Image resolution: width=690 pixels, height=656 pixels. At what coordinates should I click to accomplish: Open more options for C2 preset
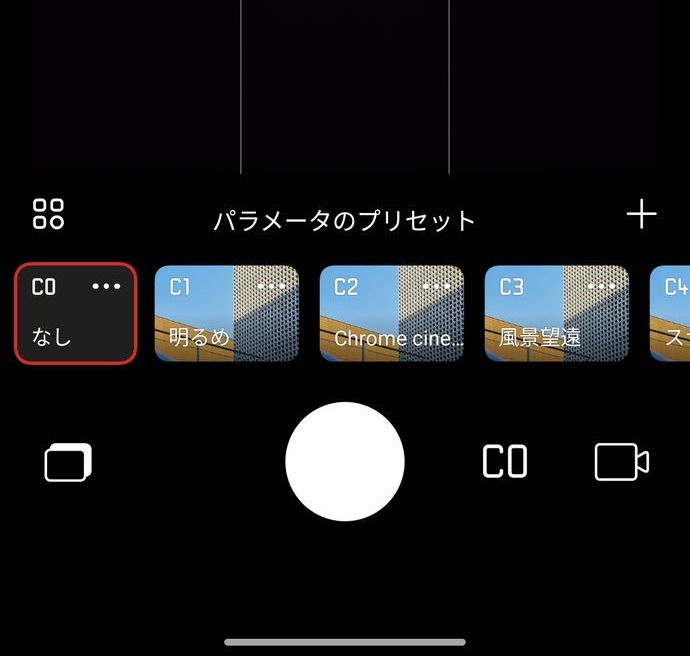coord(437,287)
